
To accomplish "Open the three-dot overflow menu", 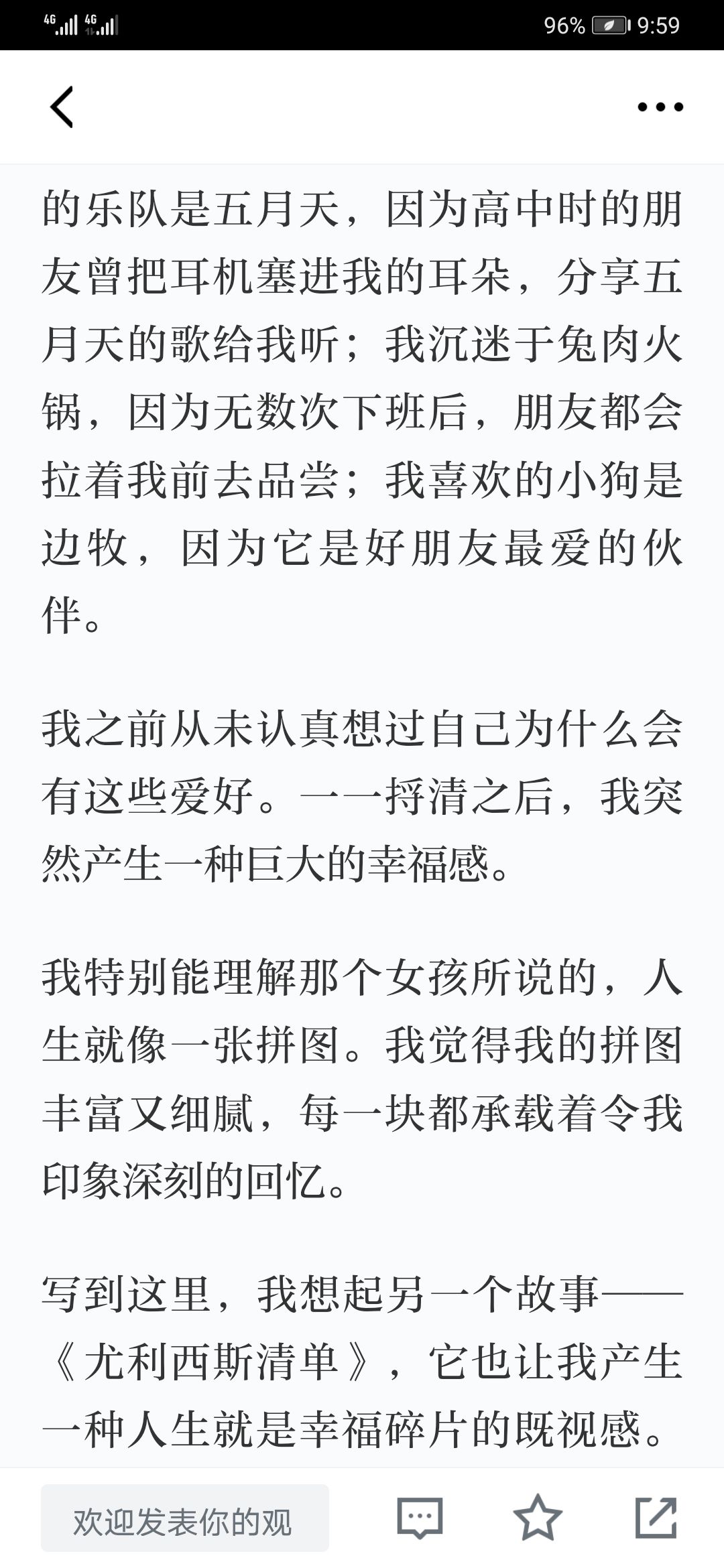I will click(660, 107).
